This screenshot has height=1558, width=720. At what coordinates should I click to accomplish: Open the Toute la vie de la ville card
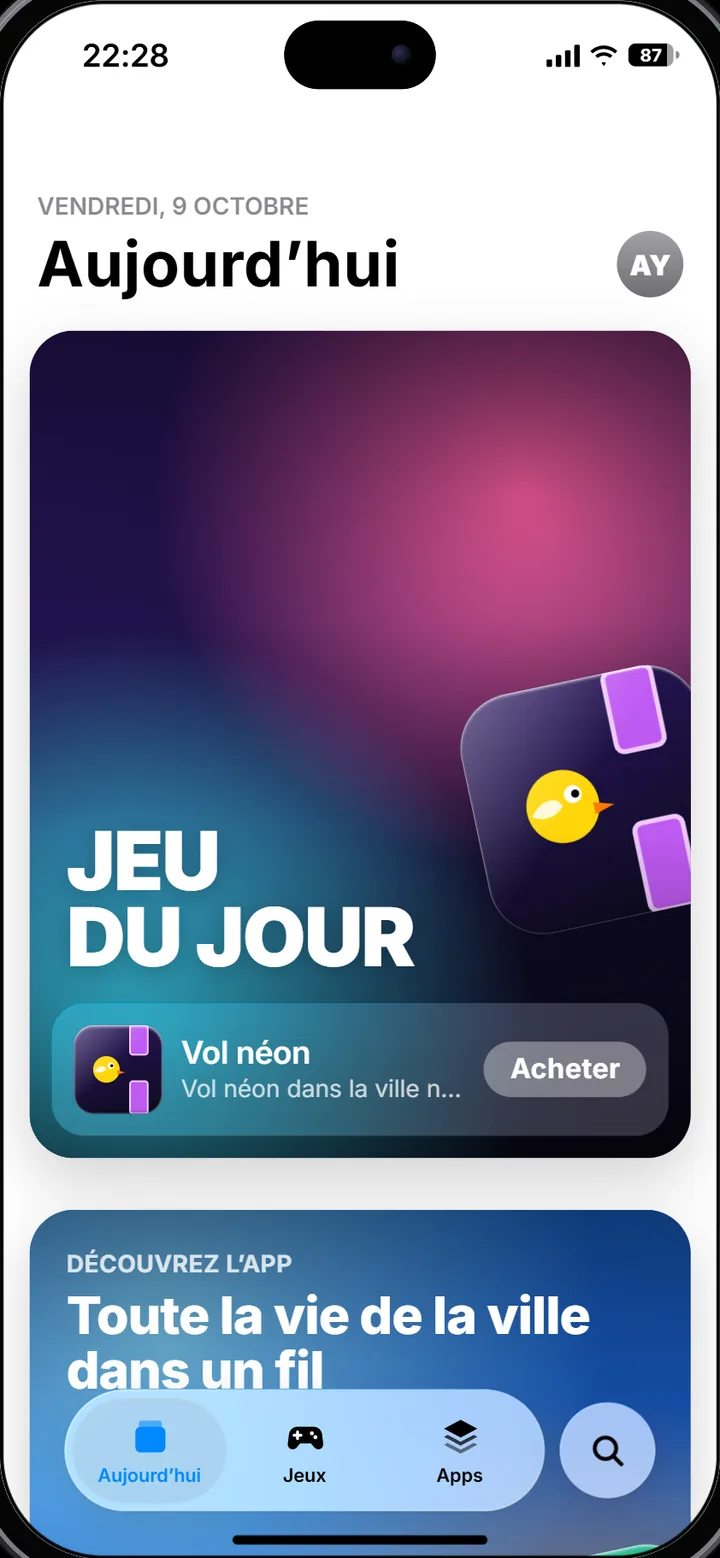360,1300
